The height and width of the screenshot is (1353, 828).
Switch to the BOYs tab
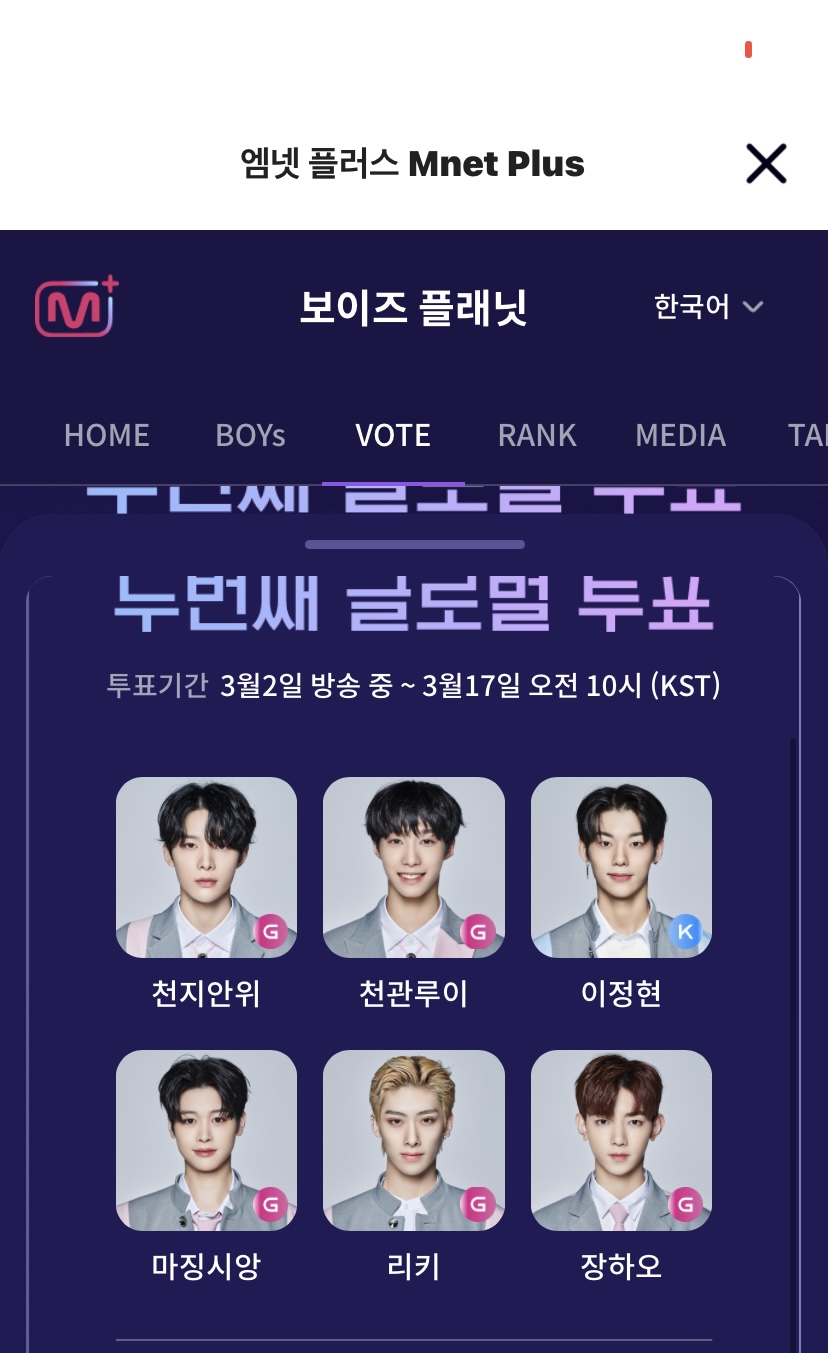[x=251, y=435]
